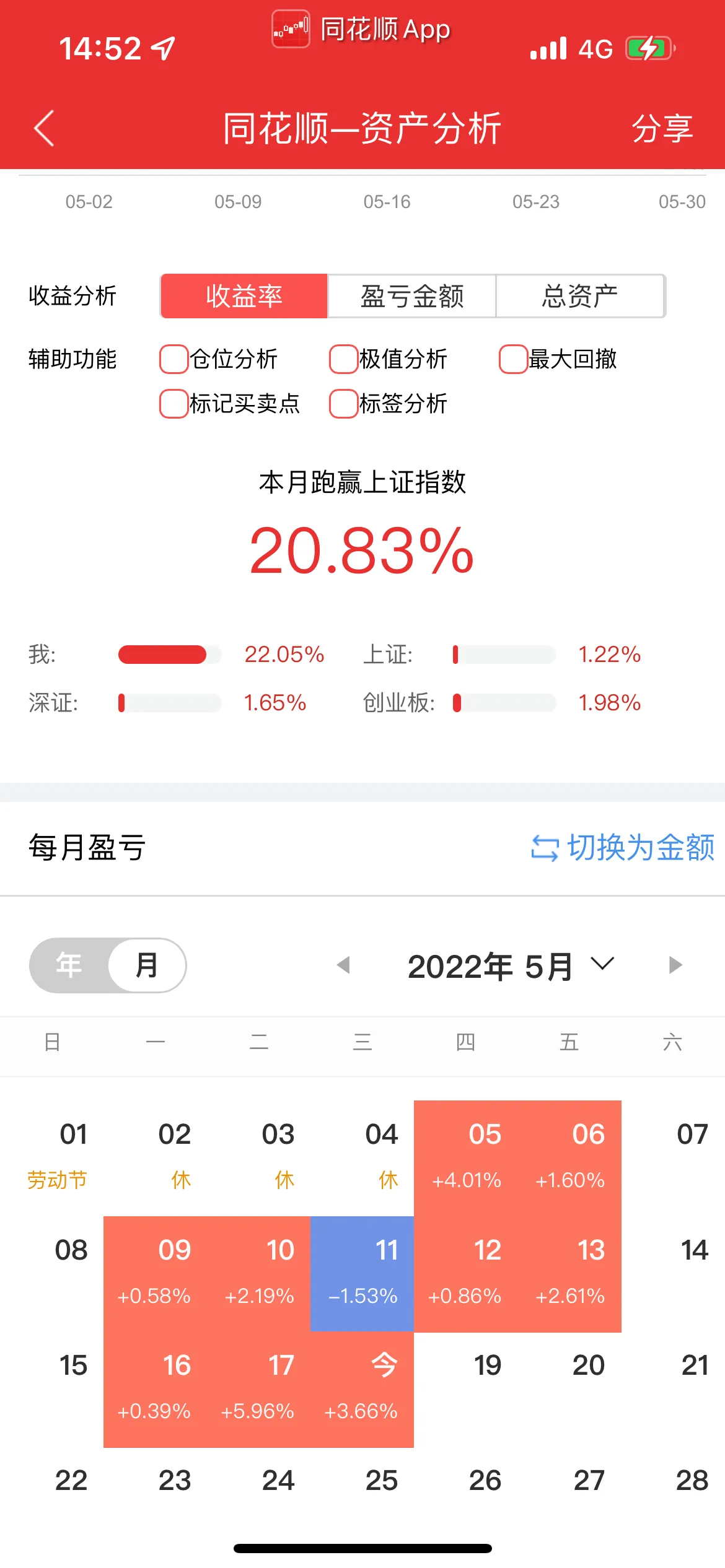
Task: Check the 标签分析 option
Action: coord(344,404)
